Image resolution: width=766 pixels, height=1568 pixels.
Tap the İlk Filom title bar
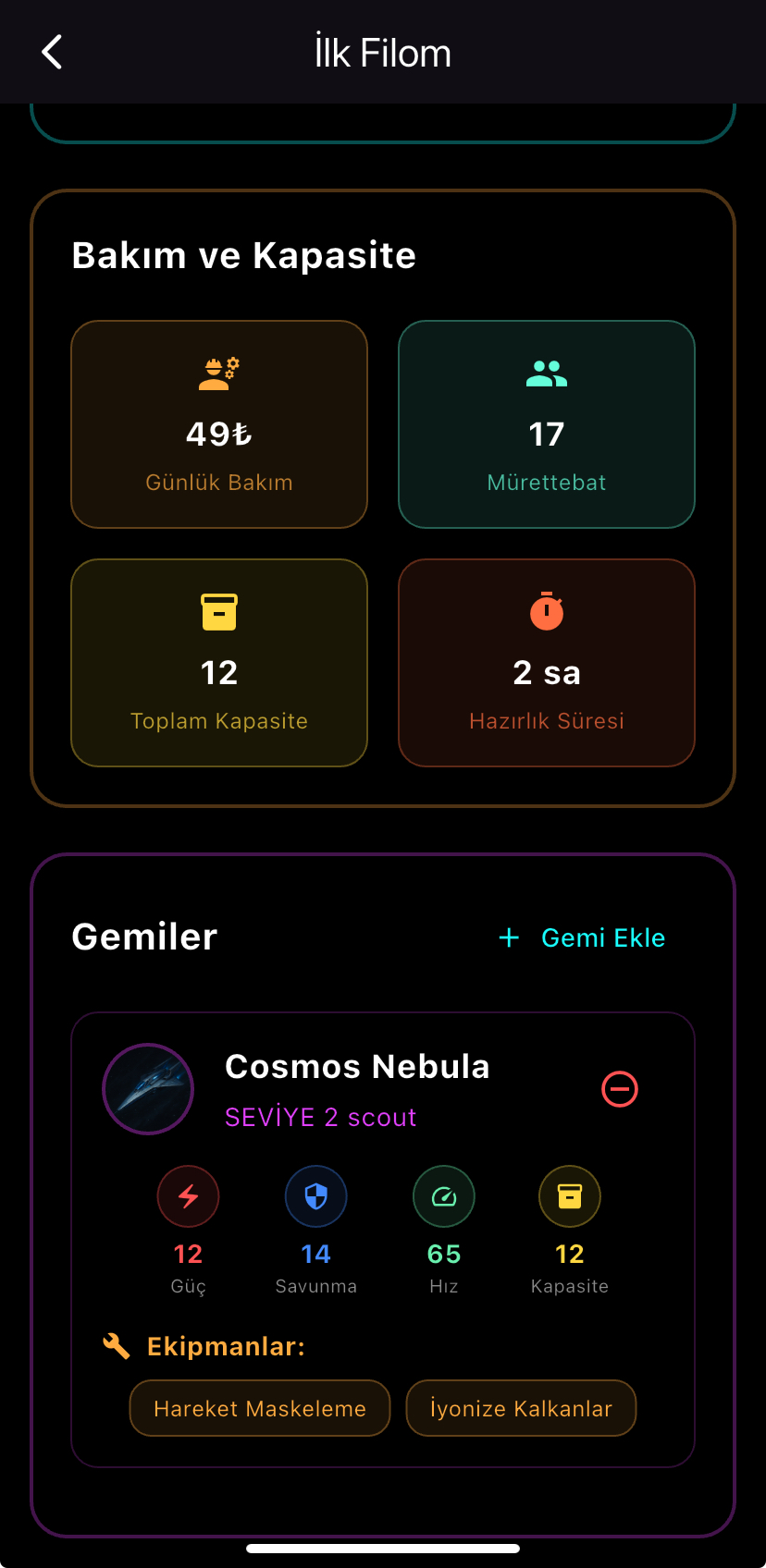point(383,52)
